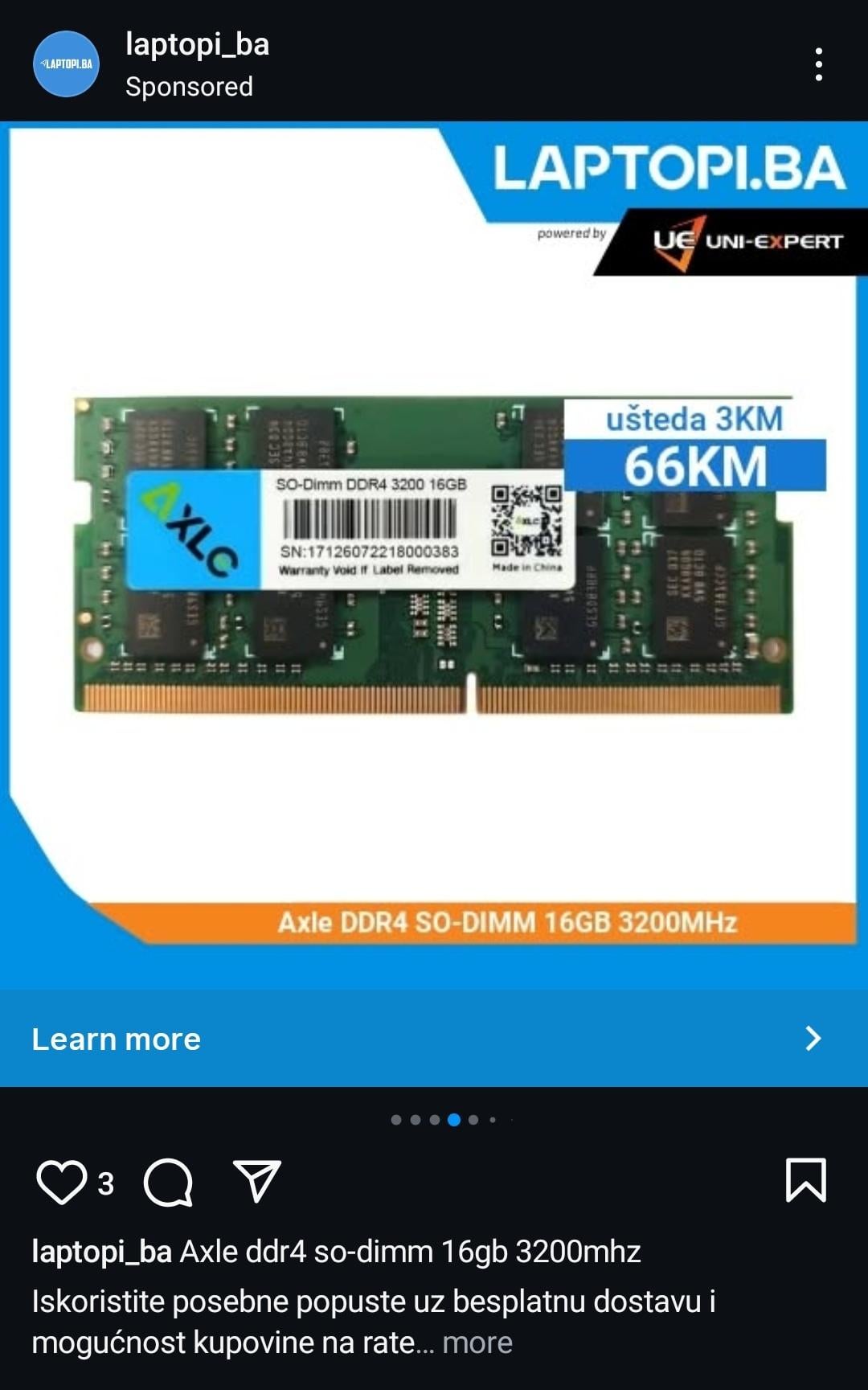Open comments on this post
The height and width of the screenshot is (1390, 868).
click(x=168, y=1183)
